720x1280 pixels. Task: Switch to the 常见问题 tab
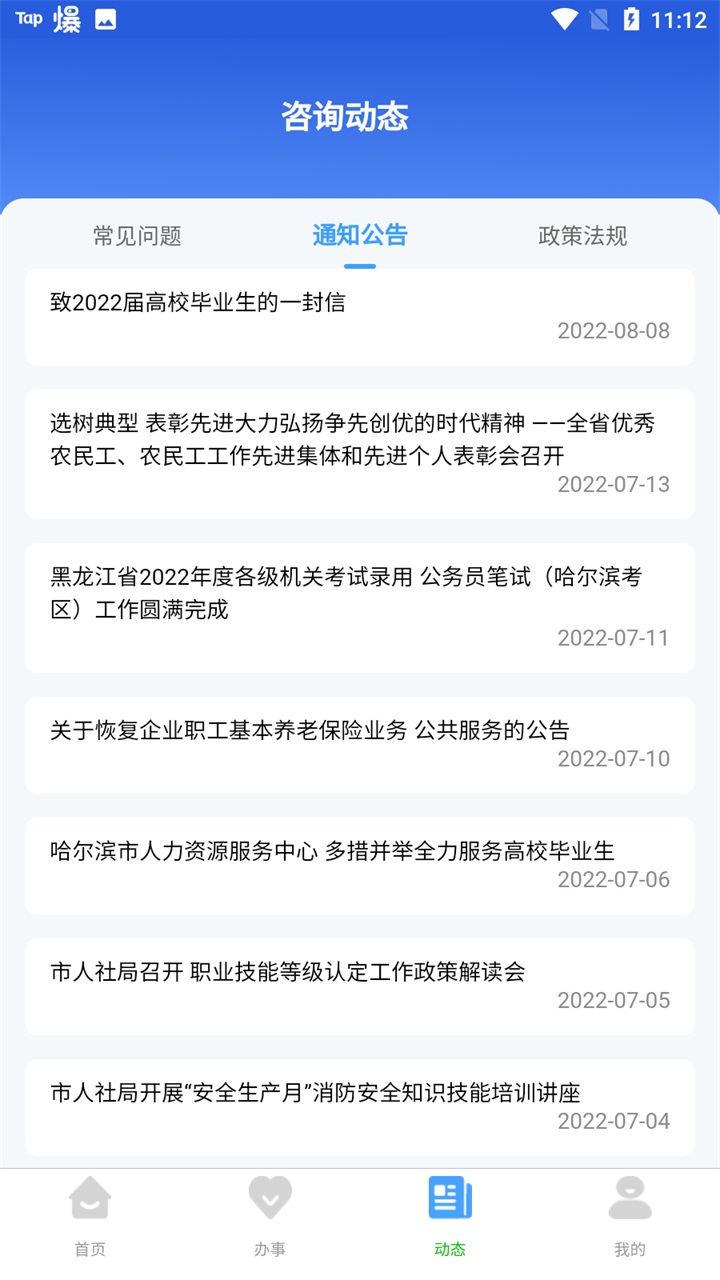pyautogui.click(x=136, y=236)
